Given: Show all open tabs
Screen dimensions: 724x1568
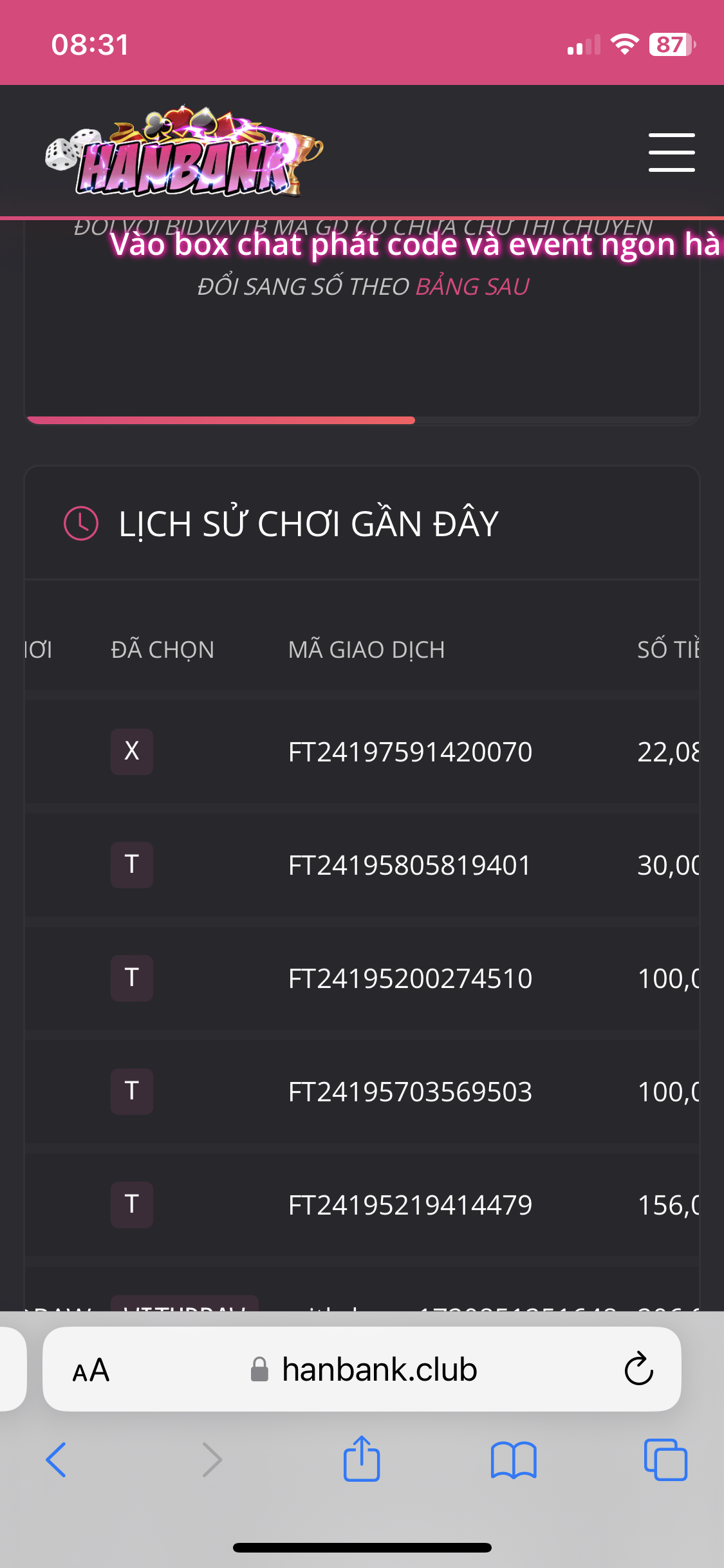Looking at the screenshot, I should (665, 1459).
